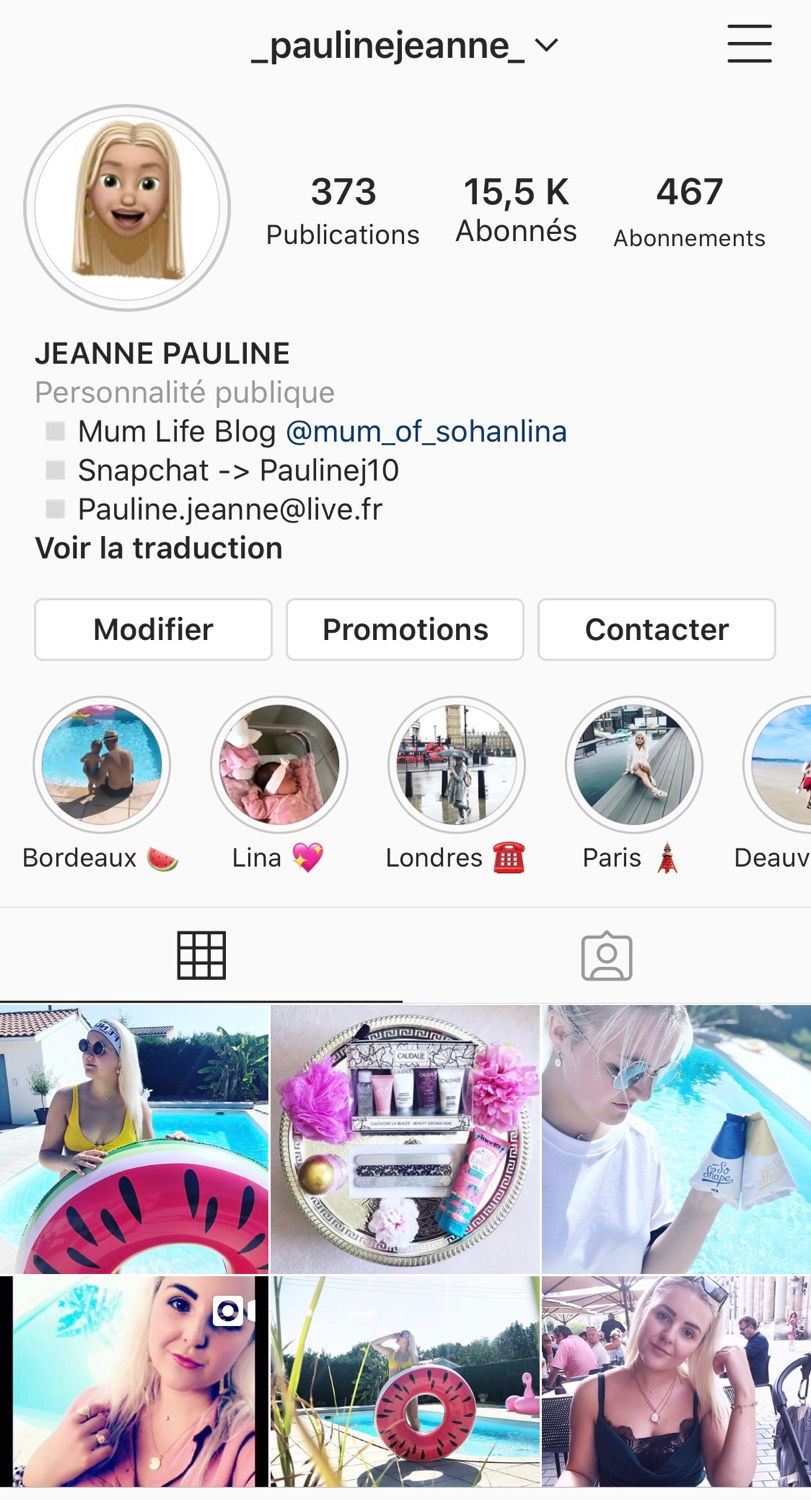Viewport: 811px width, 1500px height.
Task: Switch to the tagged photos tab
Action: click(606, 955)
